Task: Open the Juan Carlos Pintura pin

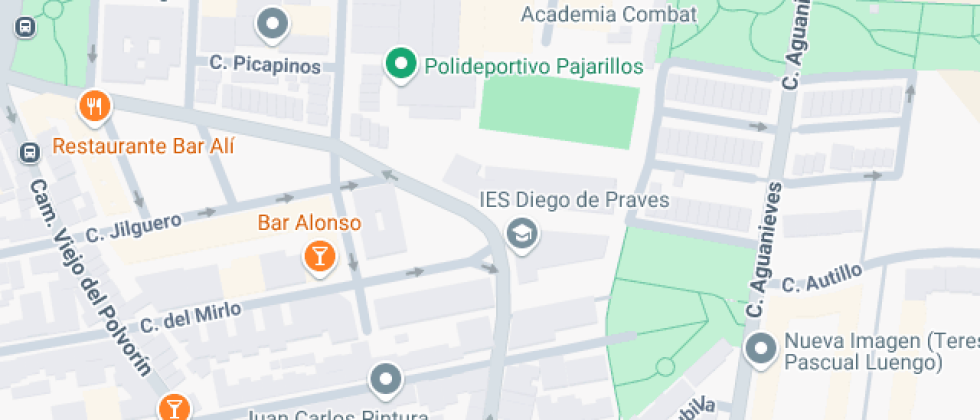Action: pos(386,381)
